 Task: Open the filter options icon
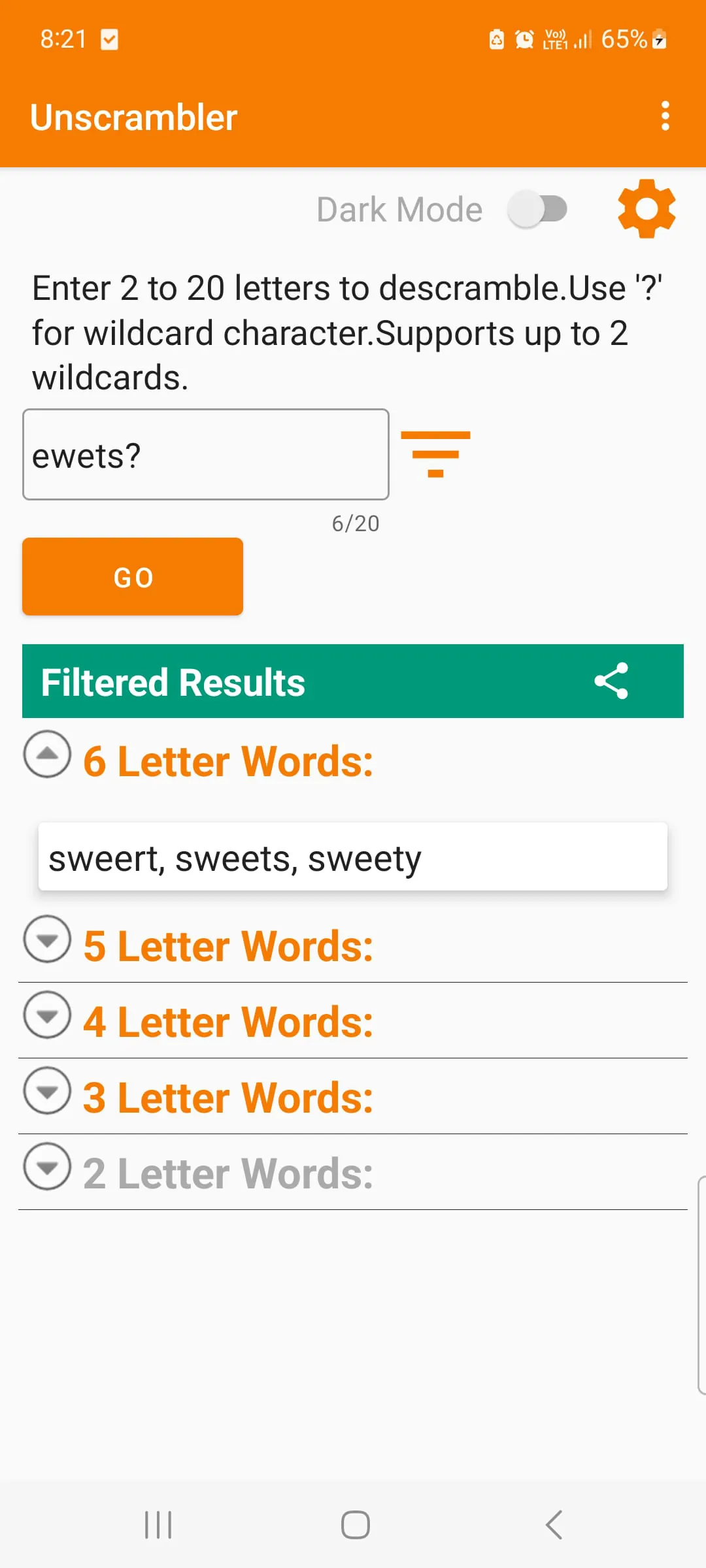(x=435, y=454)
